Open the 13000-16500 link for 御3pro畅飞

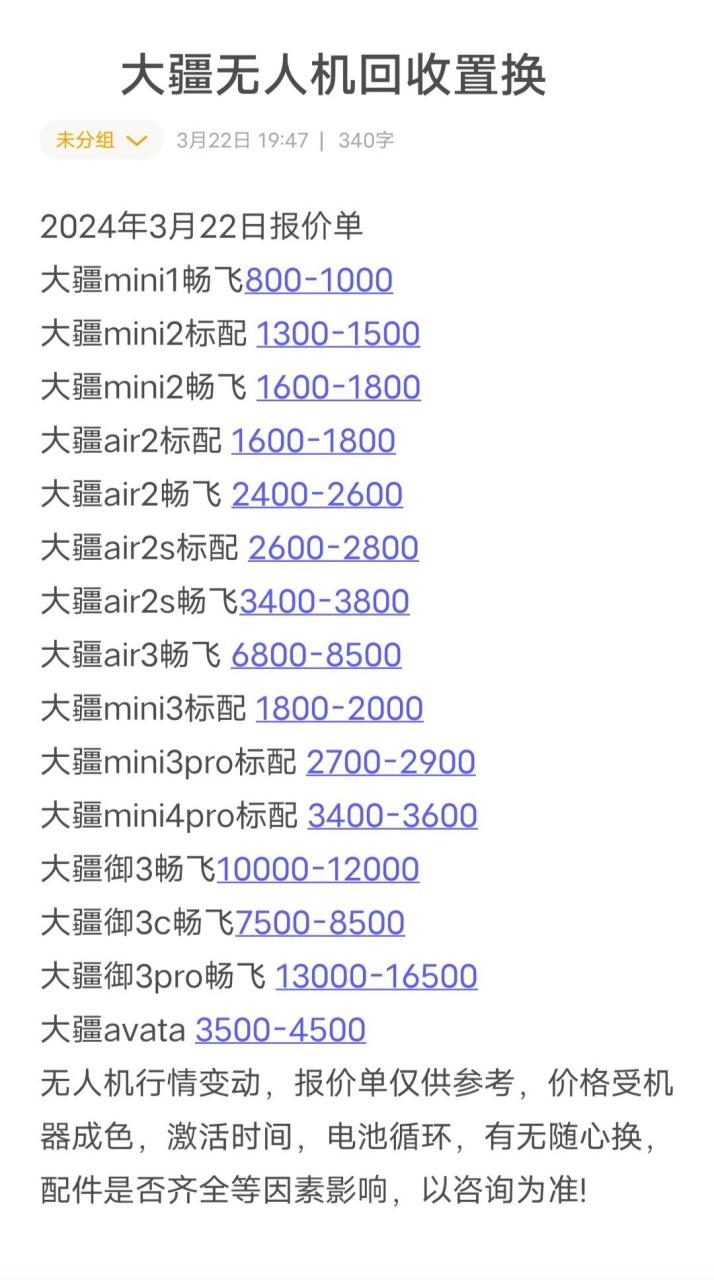click(376, 976)
